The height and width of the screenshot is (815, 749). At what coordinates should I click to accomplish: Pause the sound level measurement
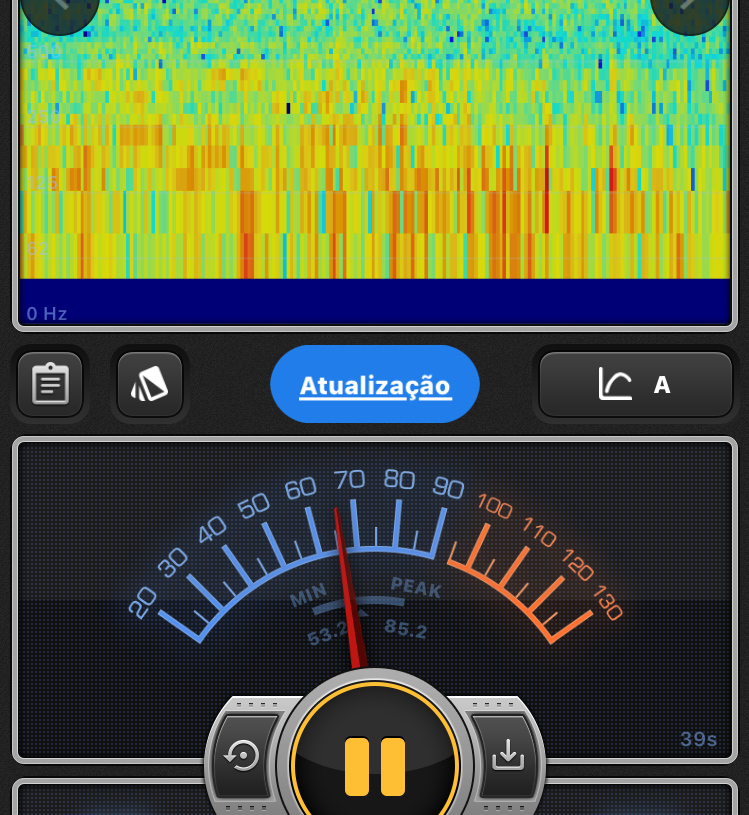point(375,765)
